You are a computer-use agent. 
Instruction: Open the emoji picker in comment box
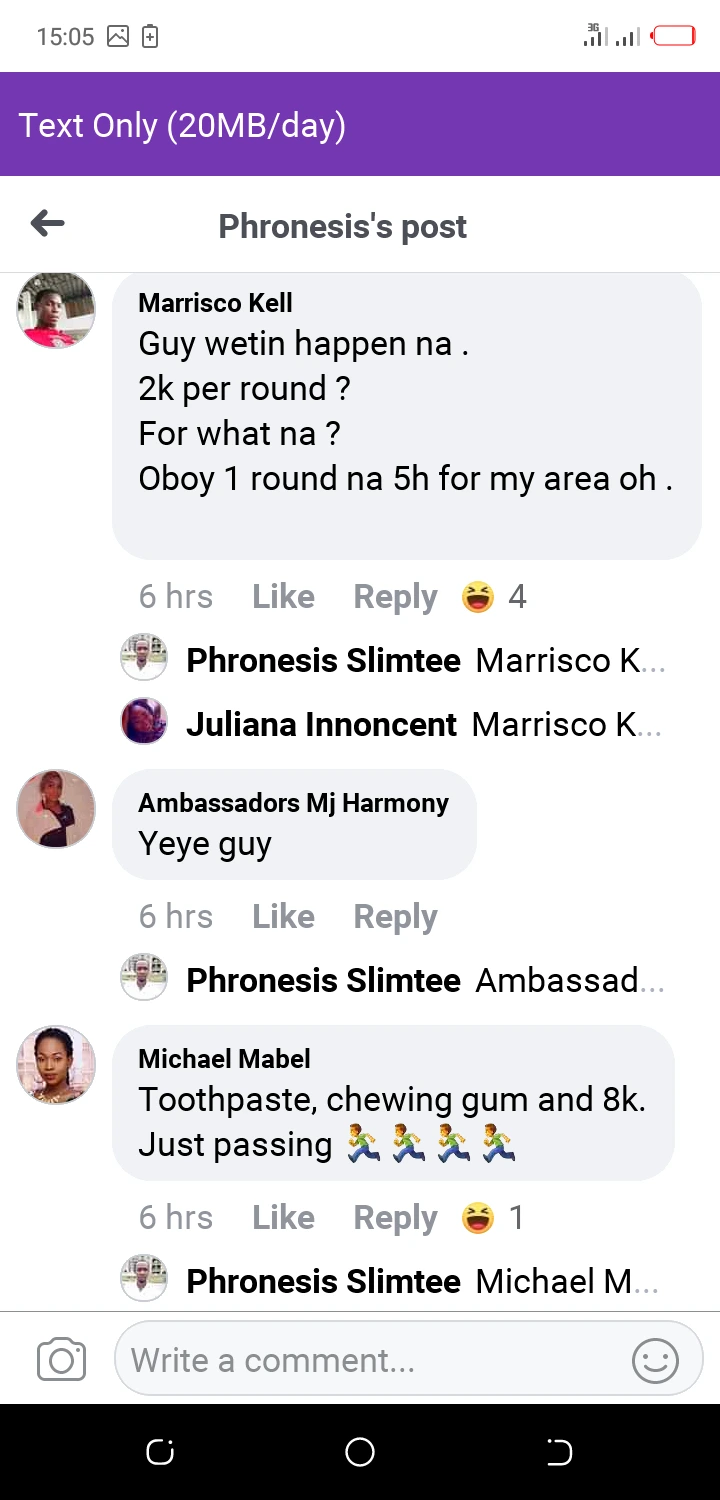(655, 1360)
